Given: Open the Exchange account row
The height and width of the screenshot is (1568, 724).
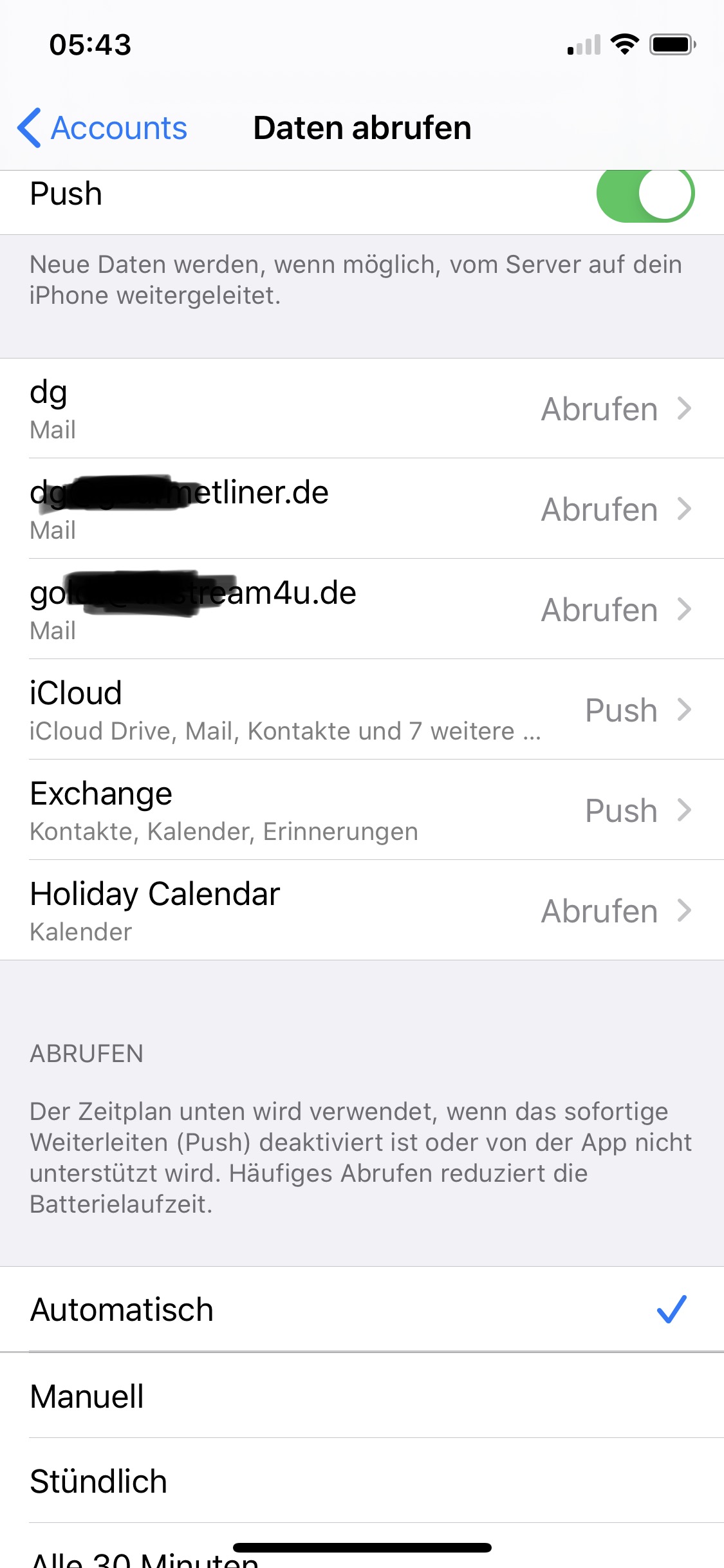Looking at the screenshot, I should (x=362, y=810).
